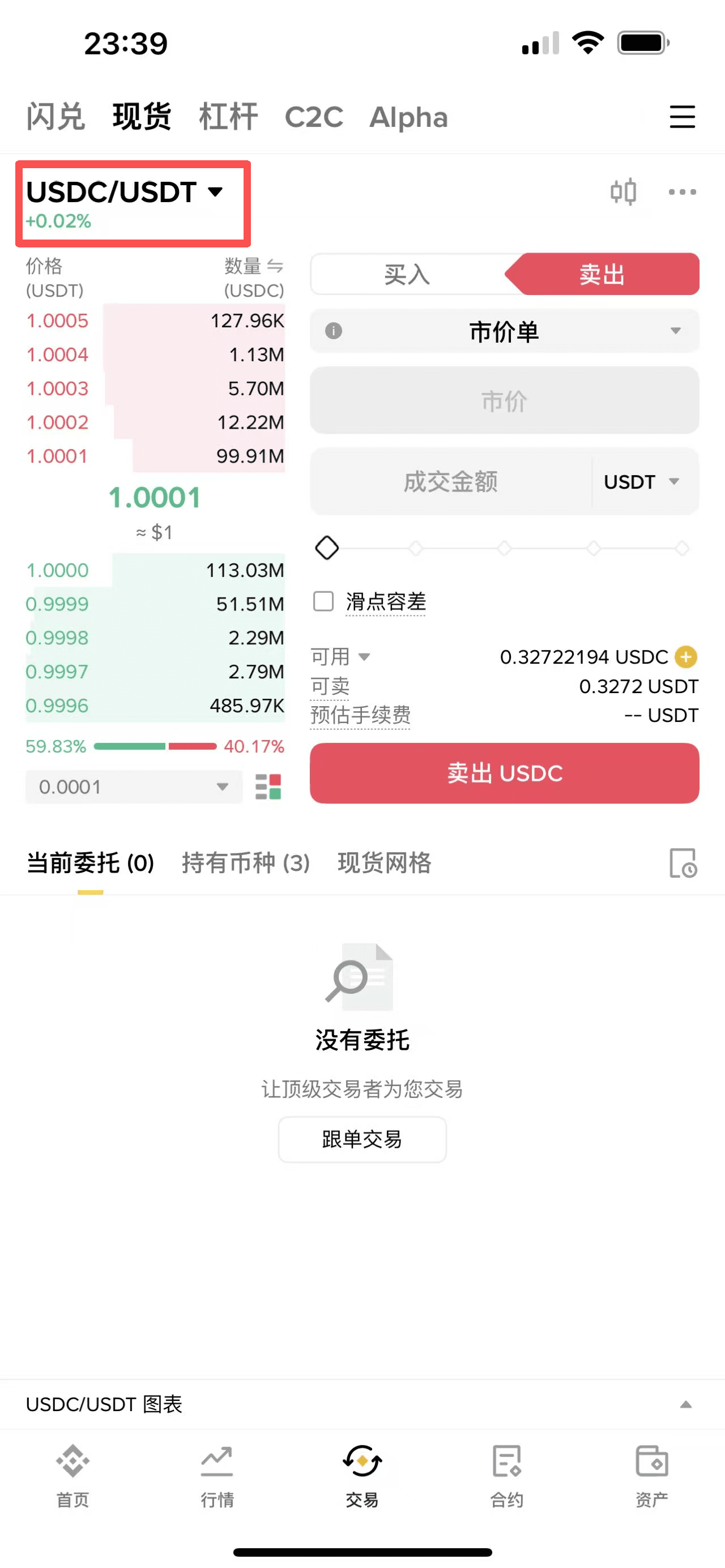Enable the 滑点容差 checkbox
Screen dimensions: 725x1568
pos(323,601)
